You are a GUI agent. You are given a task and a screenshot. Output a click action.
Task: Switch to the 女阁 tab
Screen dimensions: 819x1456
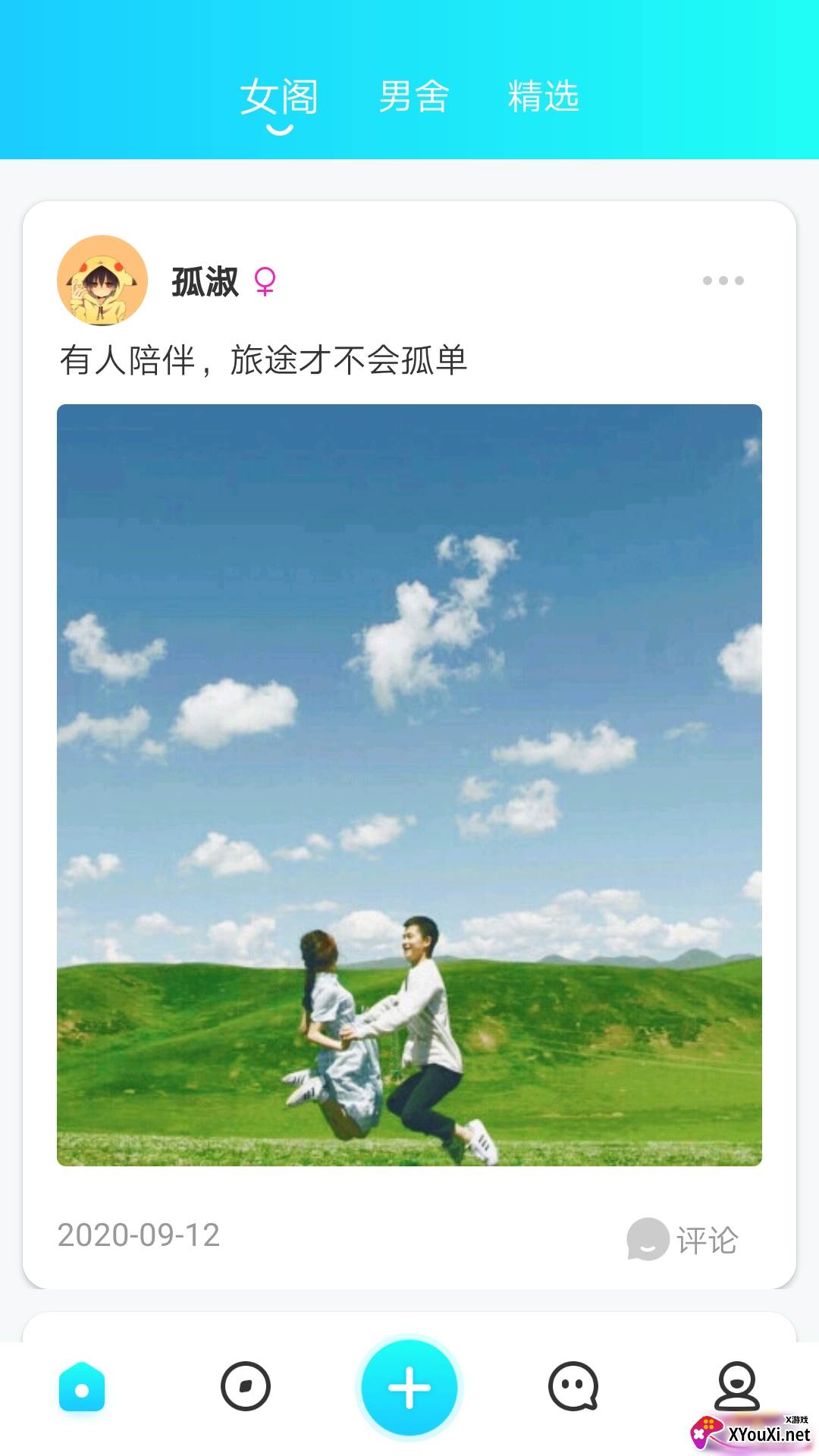[279, 97]
